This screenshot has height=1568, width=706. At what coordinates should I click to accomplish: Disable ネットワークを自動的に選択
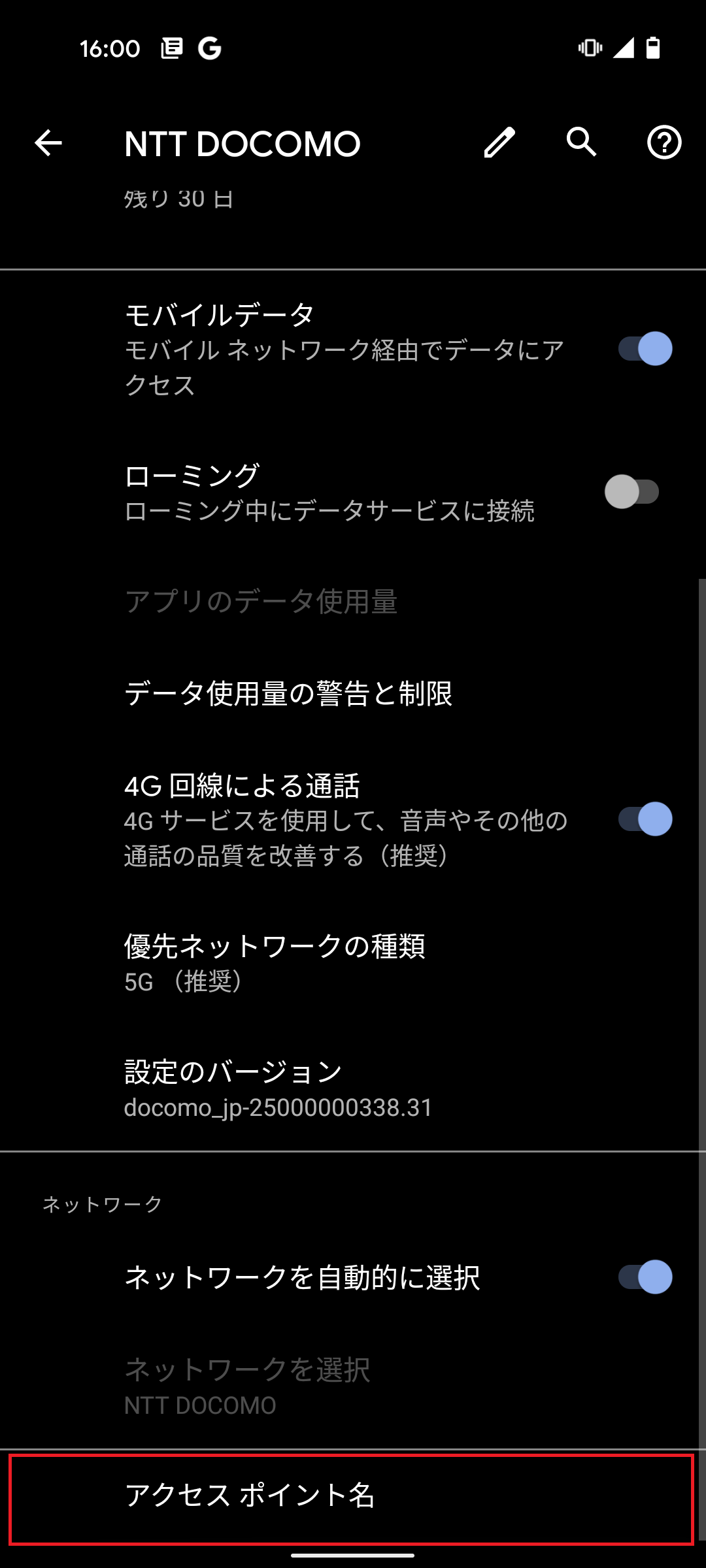coord(644,1275)
